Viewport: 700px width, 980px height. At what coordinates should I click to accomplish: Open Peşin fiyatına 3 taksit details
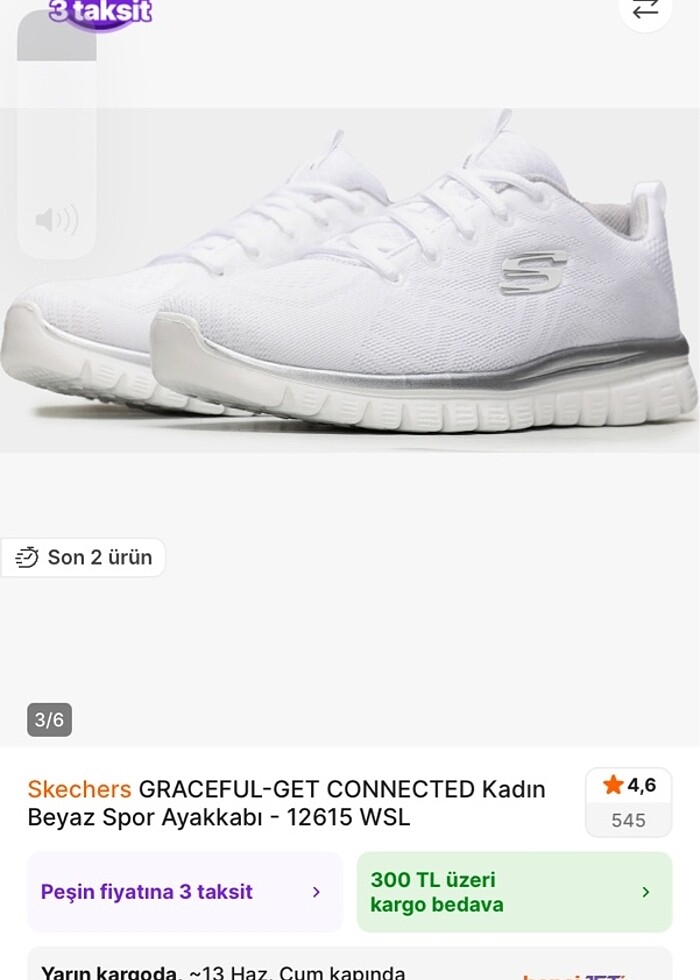pos(185,892)
